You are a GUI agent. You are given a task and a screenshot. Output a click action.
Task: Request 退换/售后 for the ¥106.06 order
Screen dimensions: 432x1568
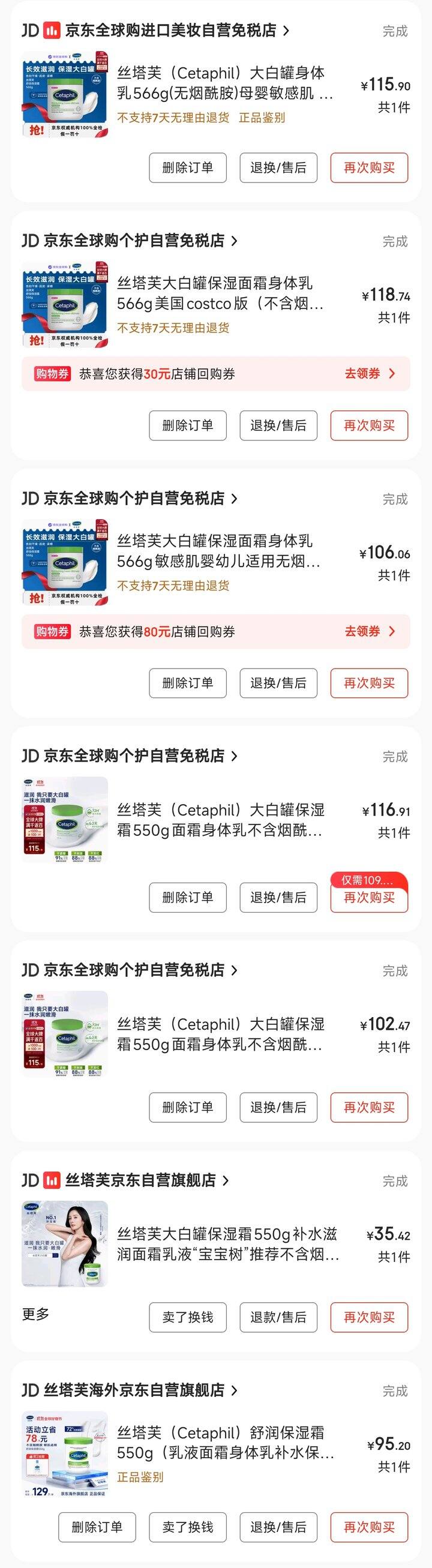click(278, 683)
